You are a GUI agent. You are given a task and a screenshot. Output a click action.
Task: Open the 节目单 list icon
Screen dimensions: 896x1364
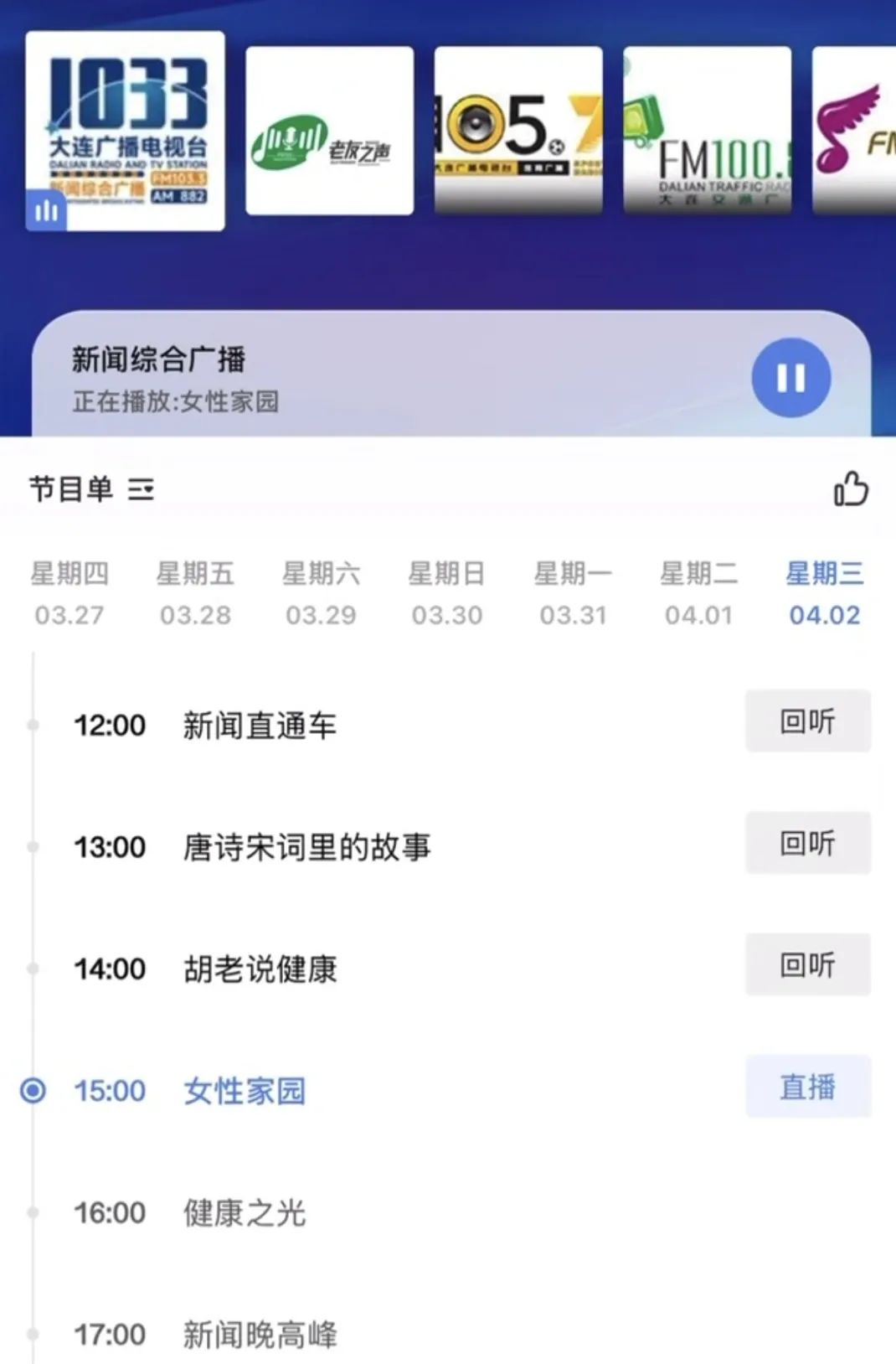[x=141, y=489]
